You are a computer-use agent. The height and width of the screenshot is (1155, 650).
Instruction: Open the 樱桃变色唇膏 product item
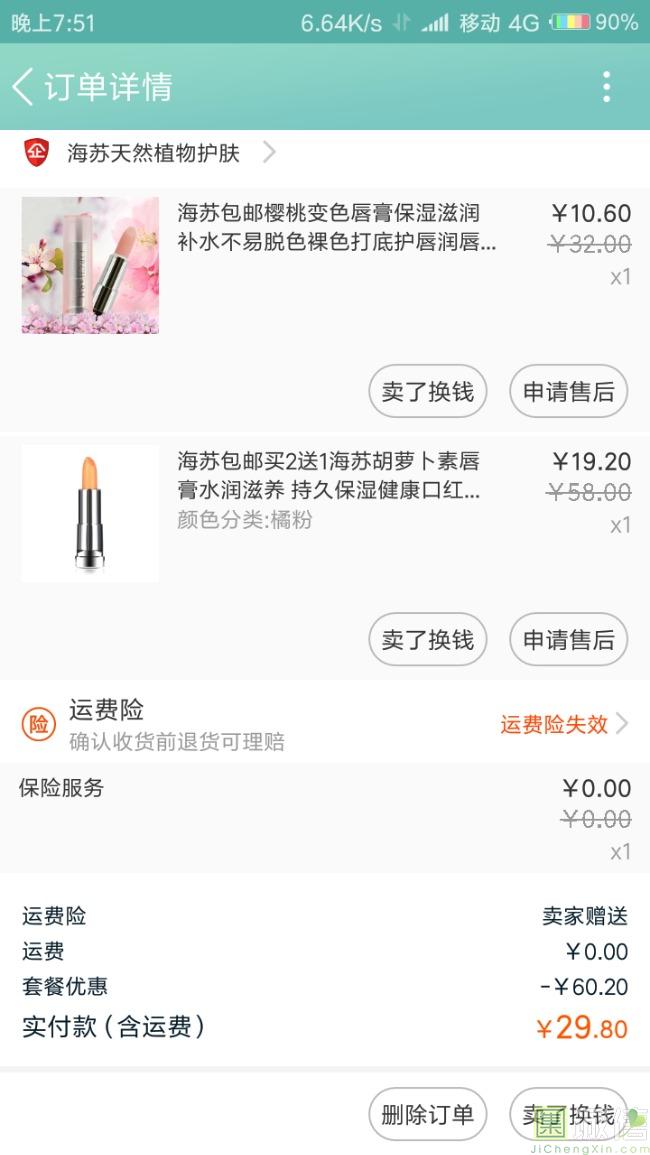pos(336,228)
